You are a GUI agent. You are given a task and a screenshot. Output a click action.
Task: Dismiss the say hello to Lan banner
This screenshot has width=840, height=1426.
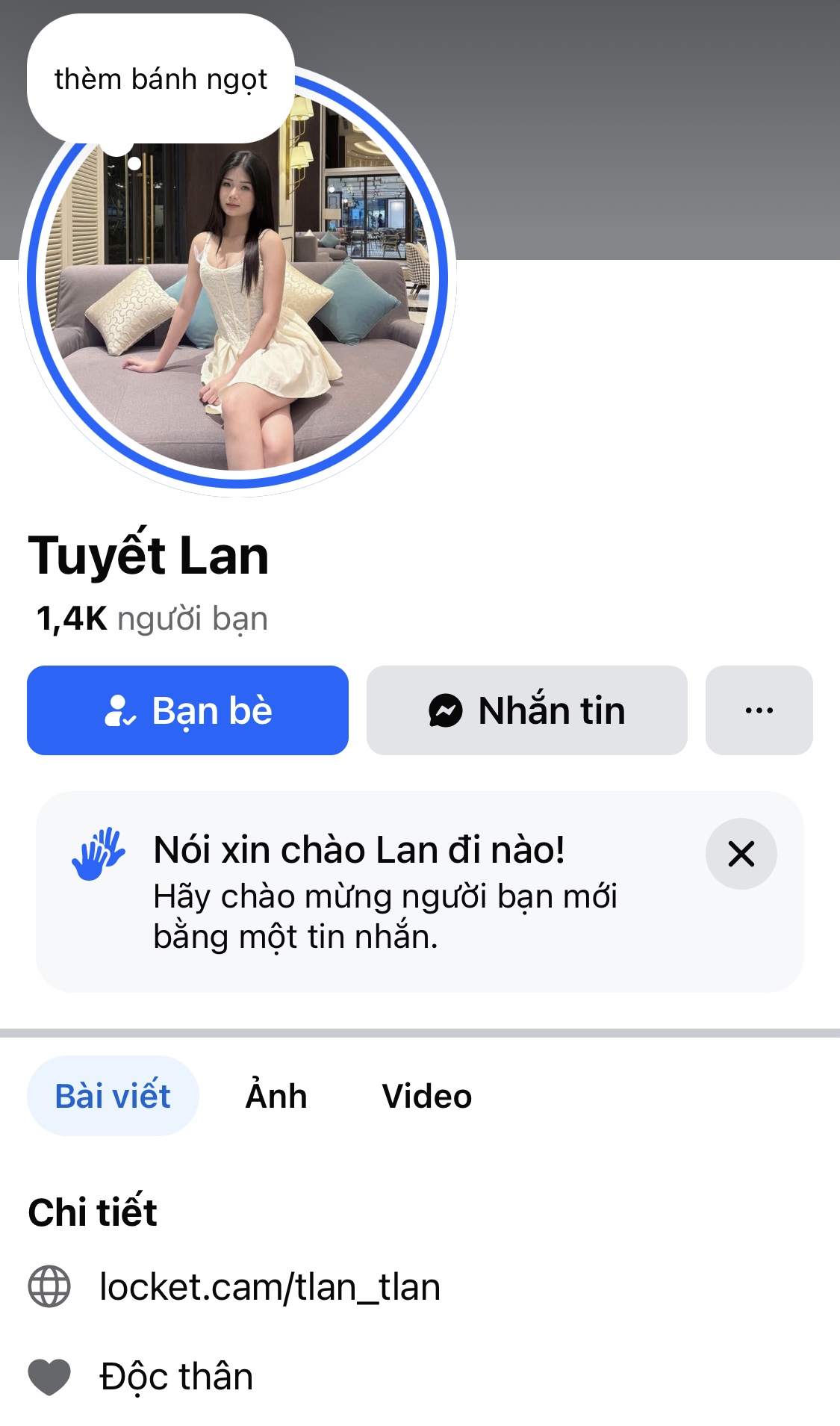[x=741, y=854]
